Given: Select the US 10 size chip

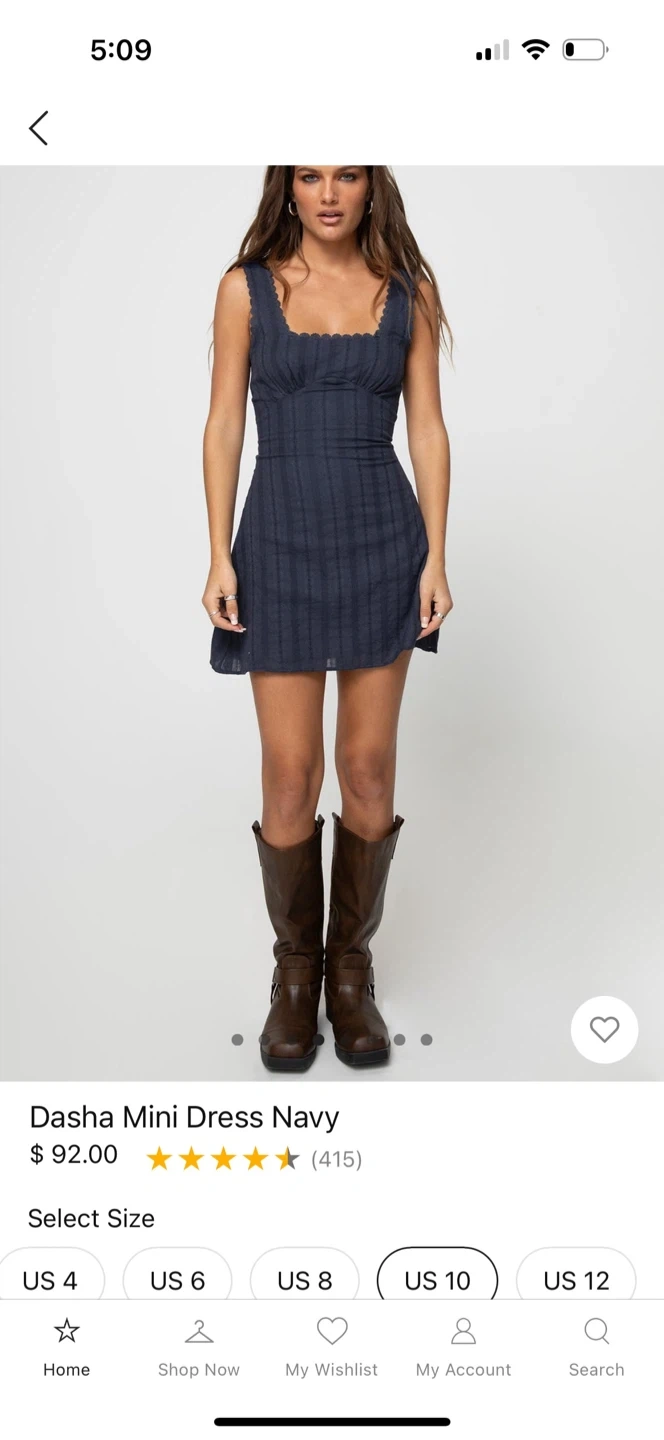Looking at the screenshot, I should pos(437,1279).
